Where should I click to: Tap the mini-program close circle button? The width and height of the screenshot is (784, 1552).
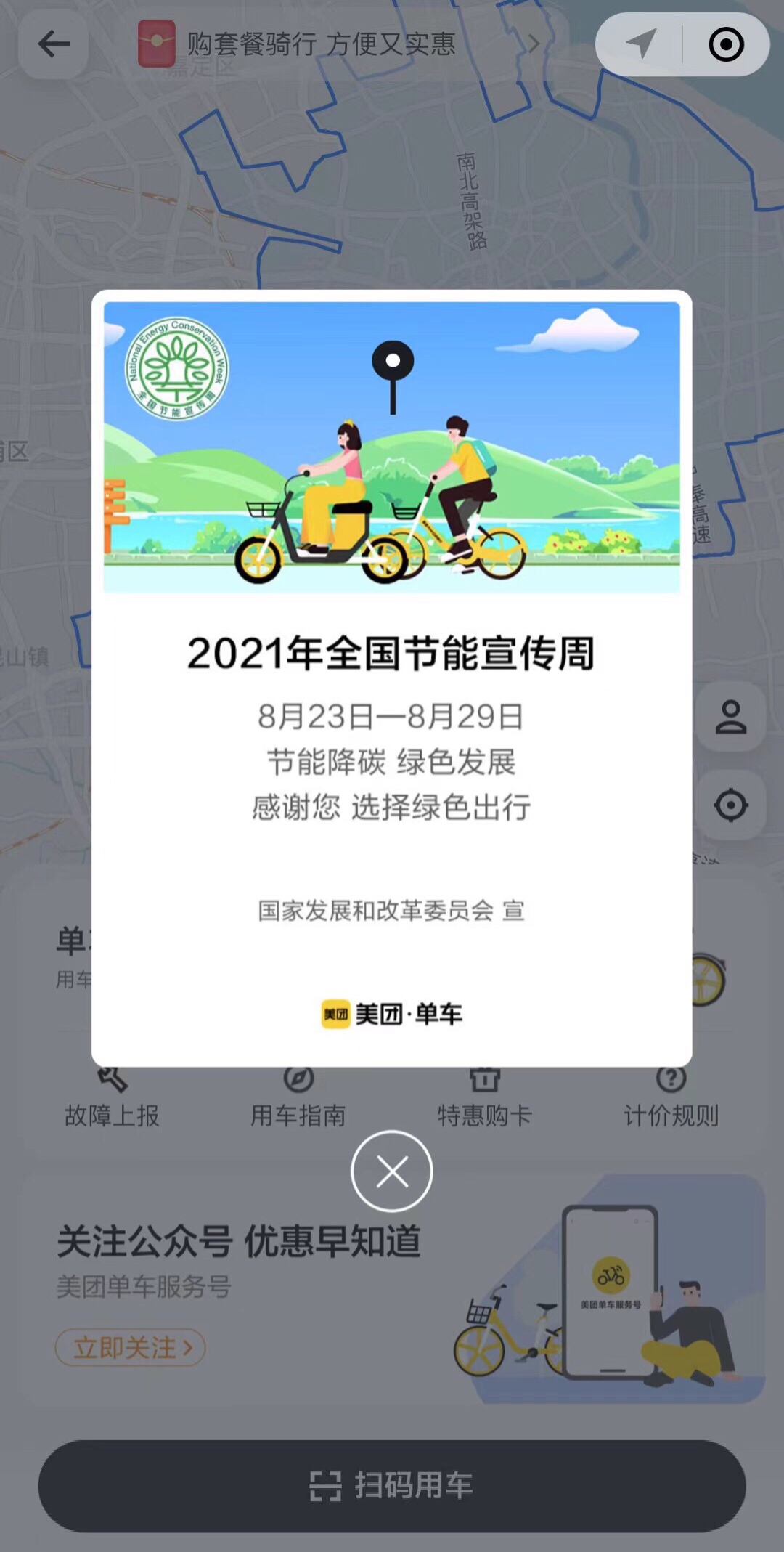[x=726, y=44]
